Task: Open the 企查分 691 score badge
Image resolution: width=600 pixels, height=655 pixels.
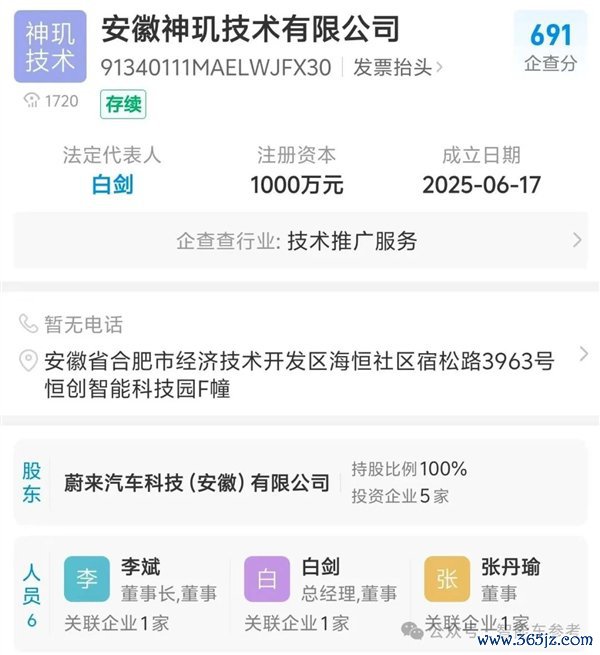Action: coord(551,46)
